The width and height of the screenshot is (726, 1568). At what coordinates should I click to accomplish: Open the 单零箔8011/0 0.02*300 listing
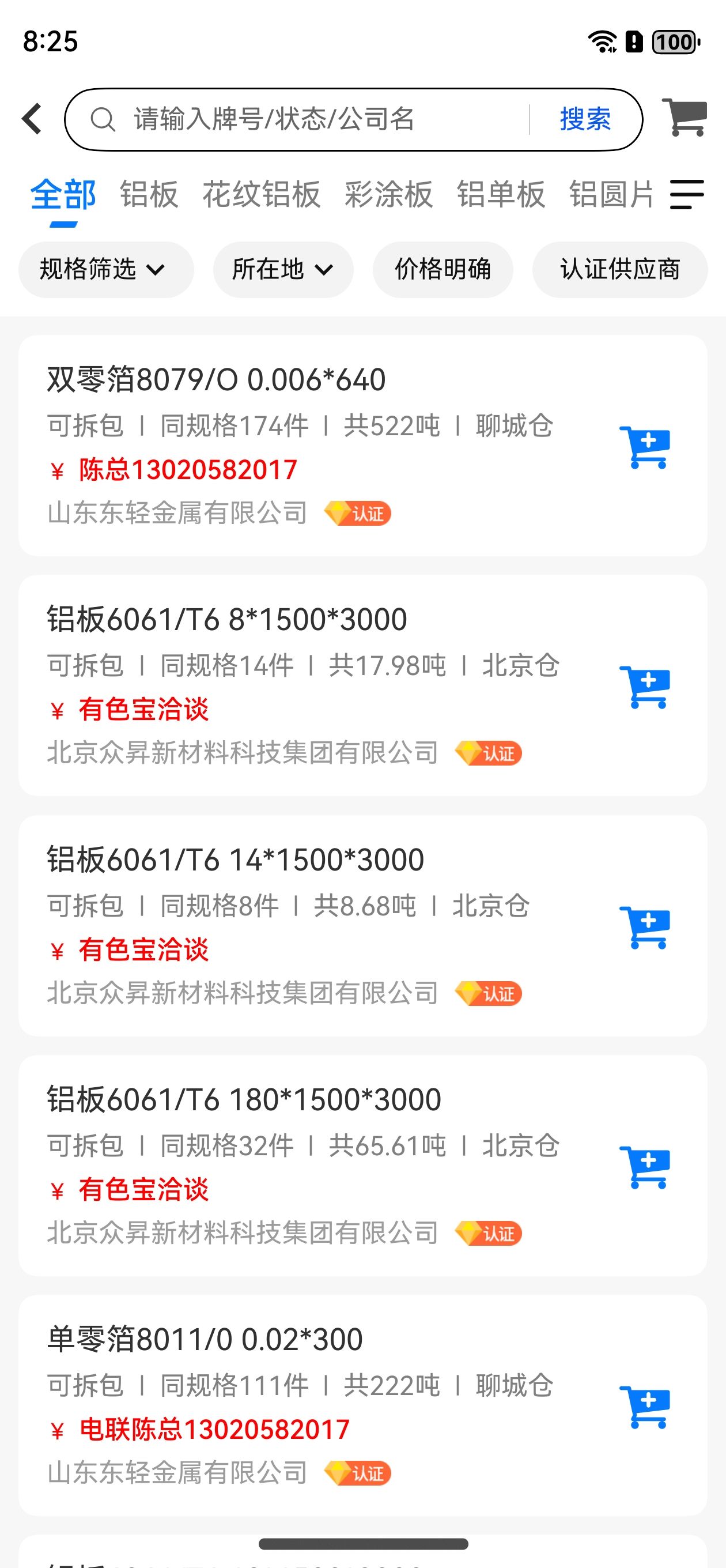click(362, 1405)
